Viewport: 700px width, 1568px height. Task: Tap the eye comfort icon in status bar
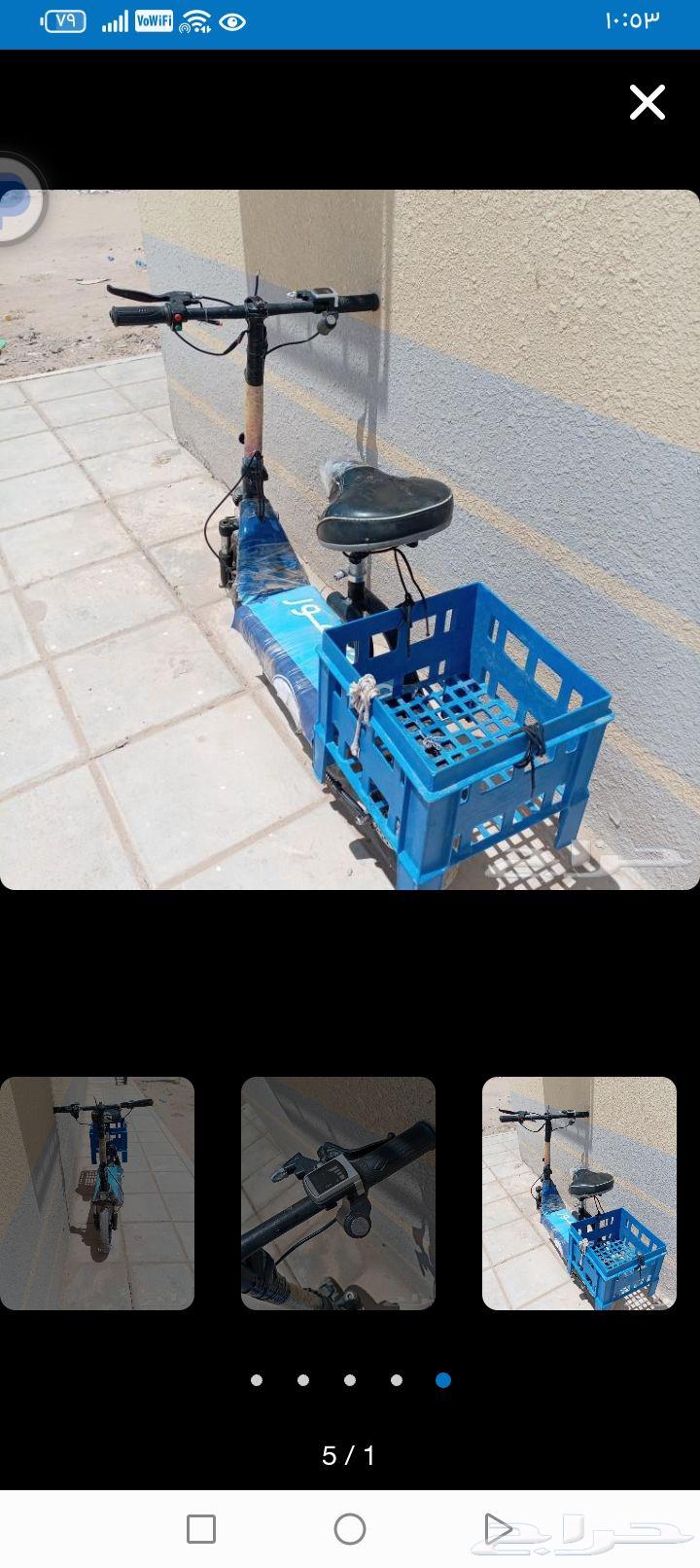(230, 20)
